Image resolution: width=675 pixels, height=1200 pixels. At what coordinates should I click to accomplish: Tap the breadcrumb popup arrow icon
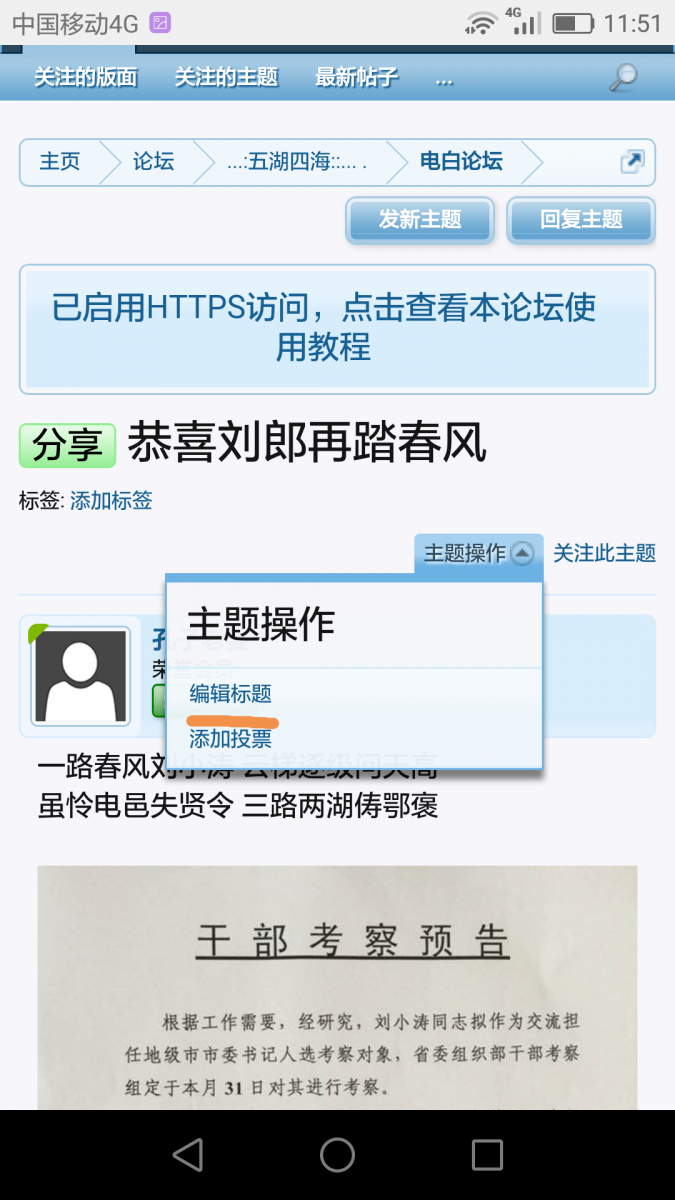click(632, 162)
